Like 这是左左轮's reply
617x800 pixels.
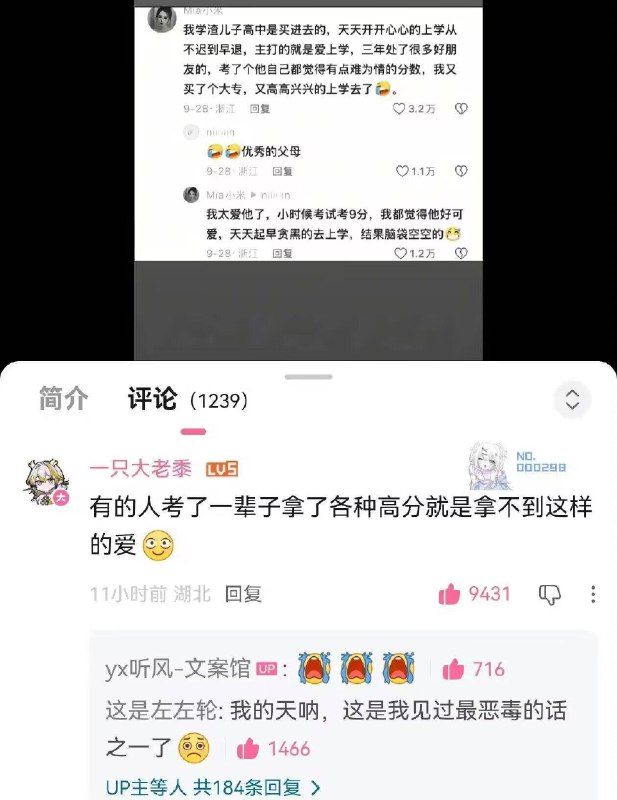[247, 748]
